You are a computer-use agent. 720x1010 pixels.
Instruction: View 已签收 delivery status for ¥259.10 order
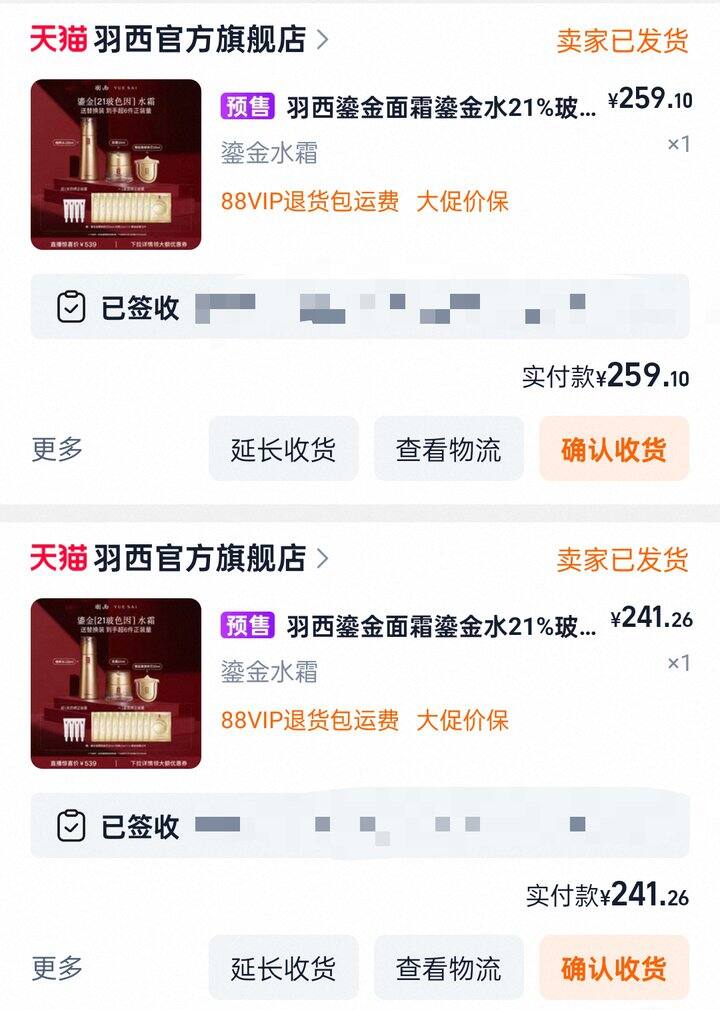140,308
